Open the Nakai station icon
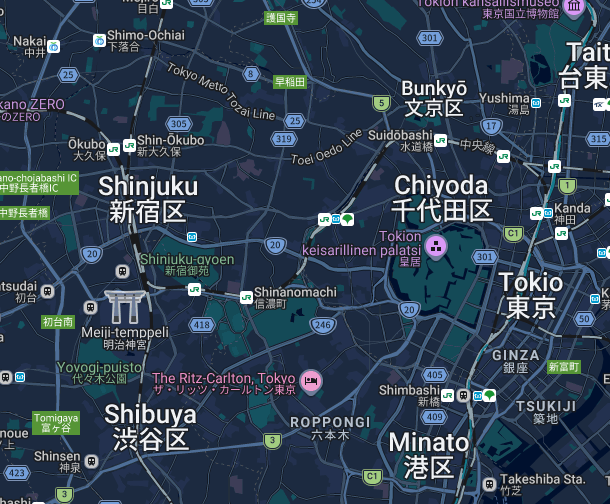Image resolution: width=610 pixels, height=504 pixels. pos(54,47)
